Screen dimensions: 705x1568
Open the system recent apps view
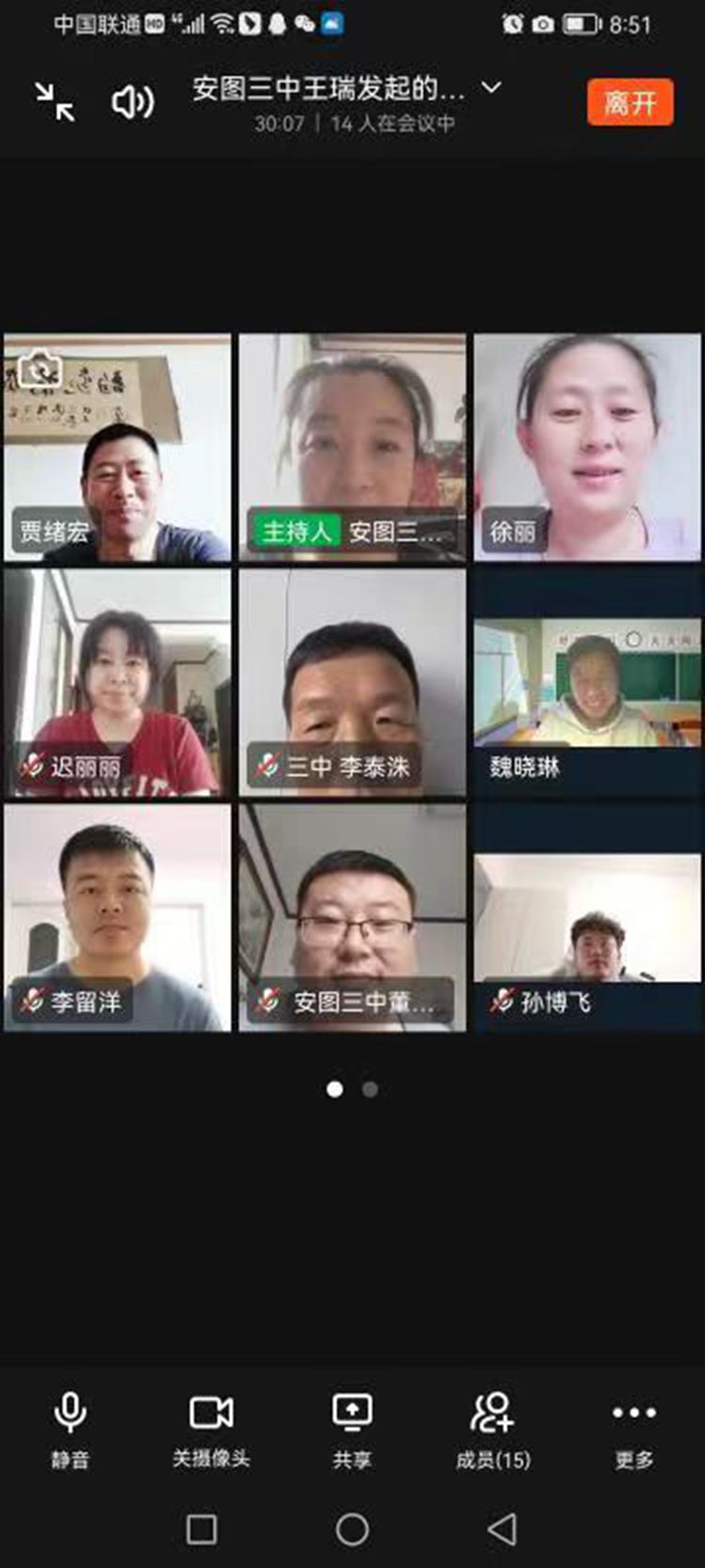201,1529
